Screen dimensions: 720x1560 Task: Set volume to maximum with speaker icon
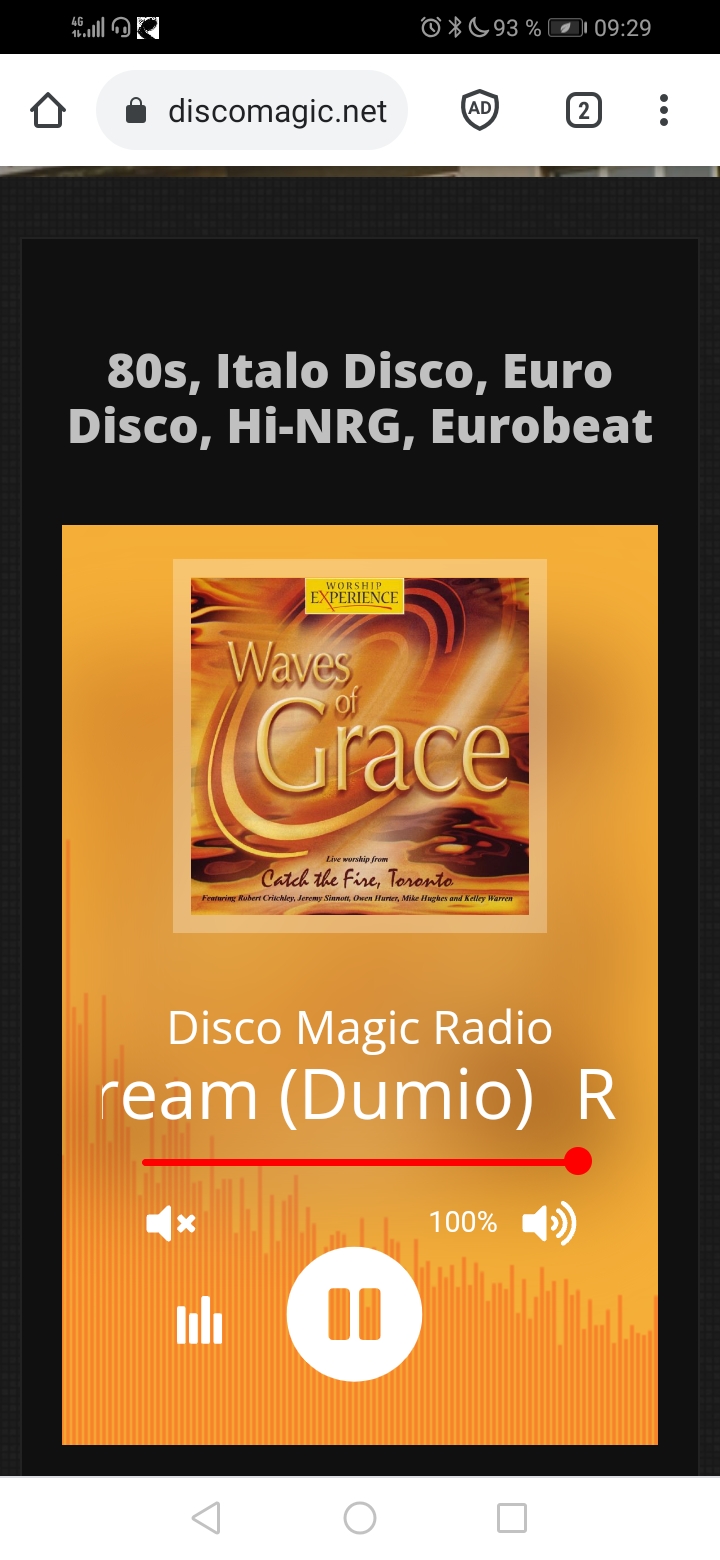[x=549, y=1223]
